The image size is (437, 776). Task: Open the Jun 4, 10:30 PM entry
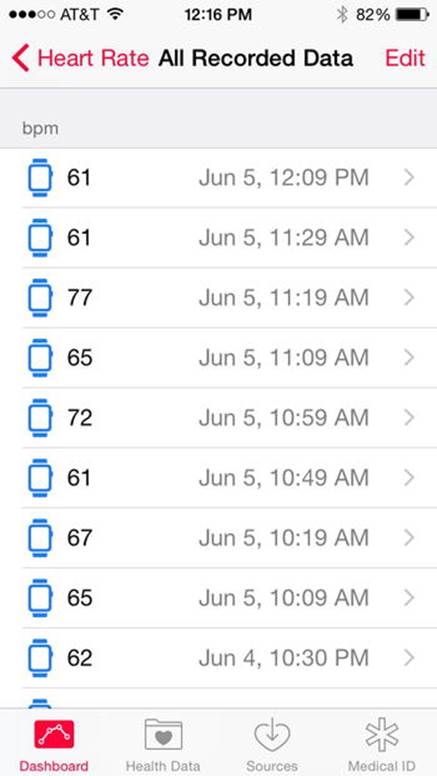coord(218,658)
